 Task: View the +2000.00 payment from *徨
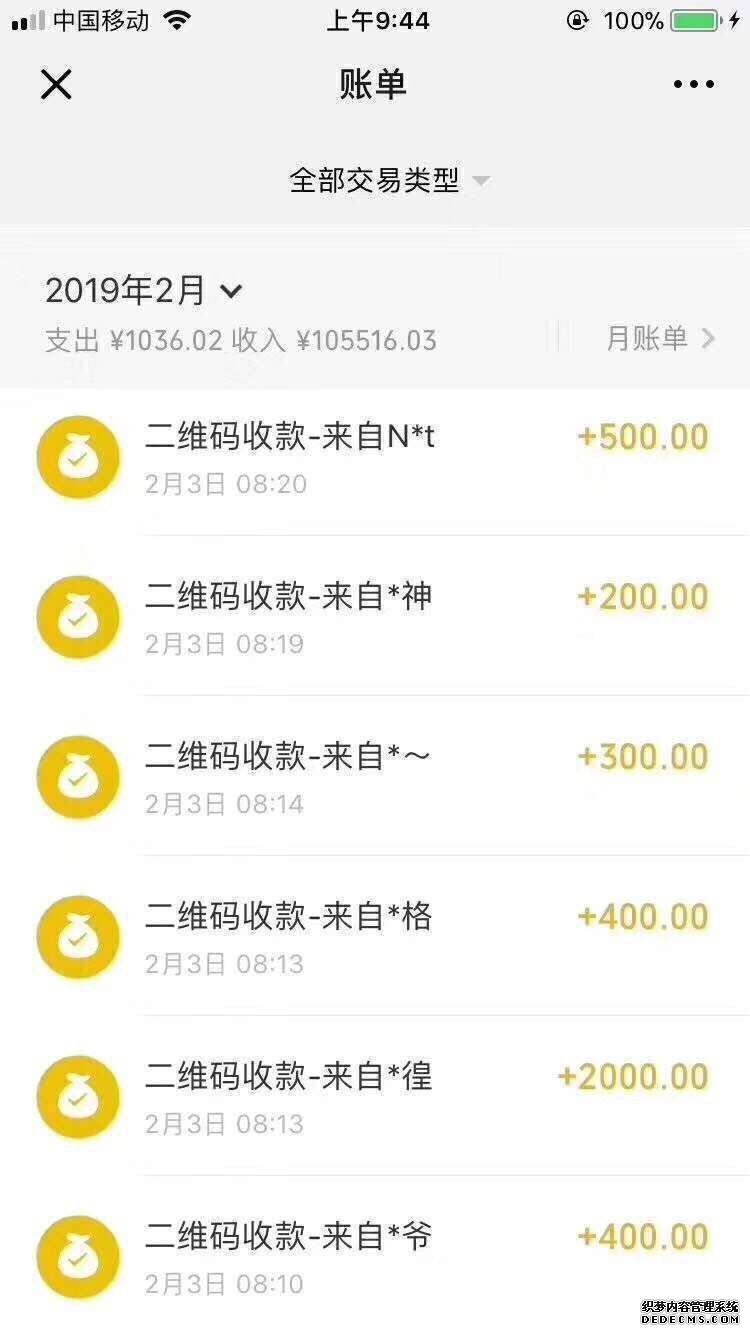(x=400, y=1097)
